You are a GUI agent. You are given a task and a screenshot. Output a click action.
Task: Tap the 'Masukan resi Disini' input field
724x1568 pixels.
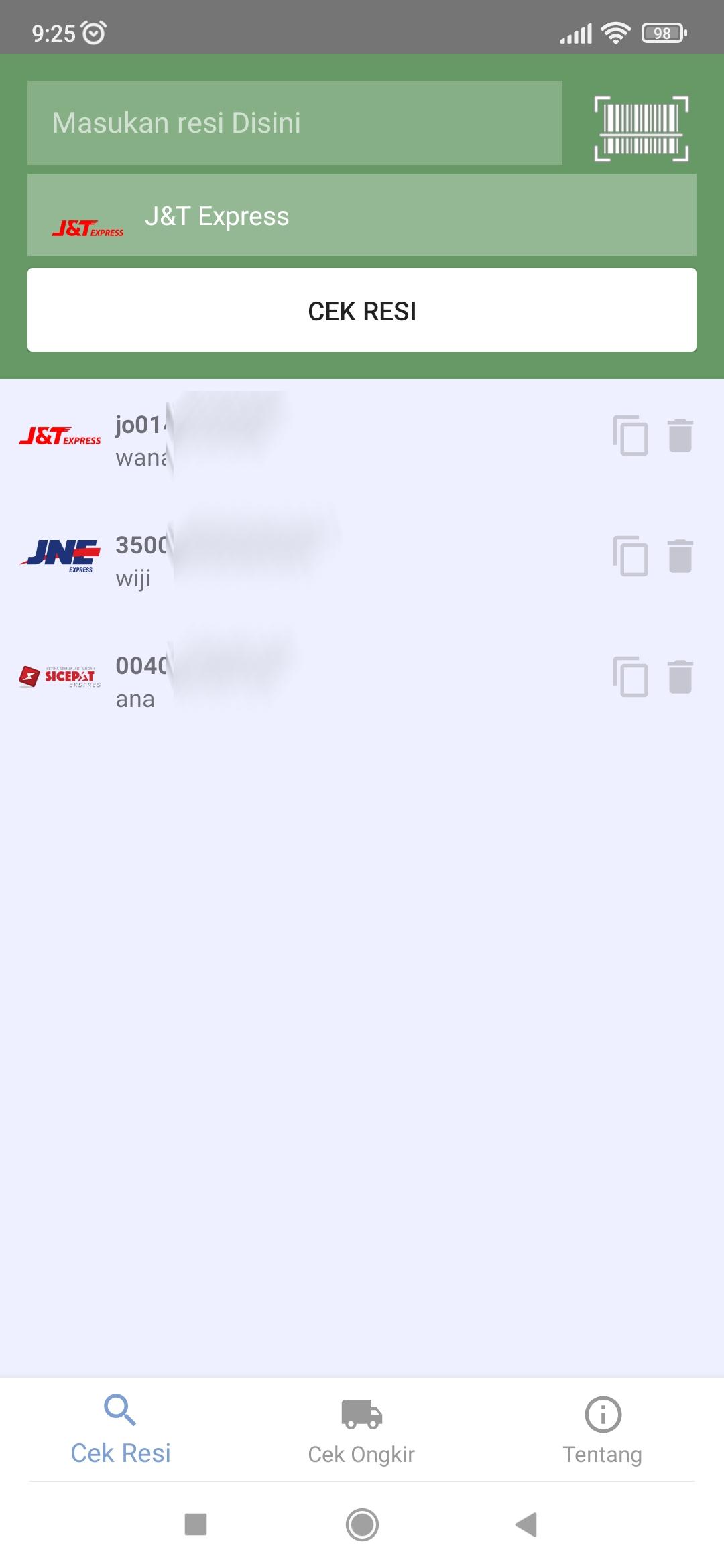[295, 123]
